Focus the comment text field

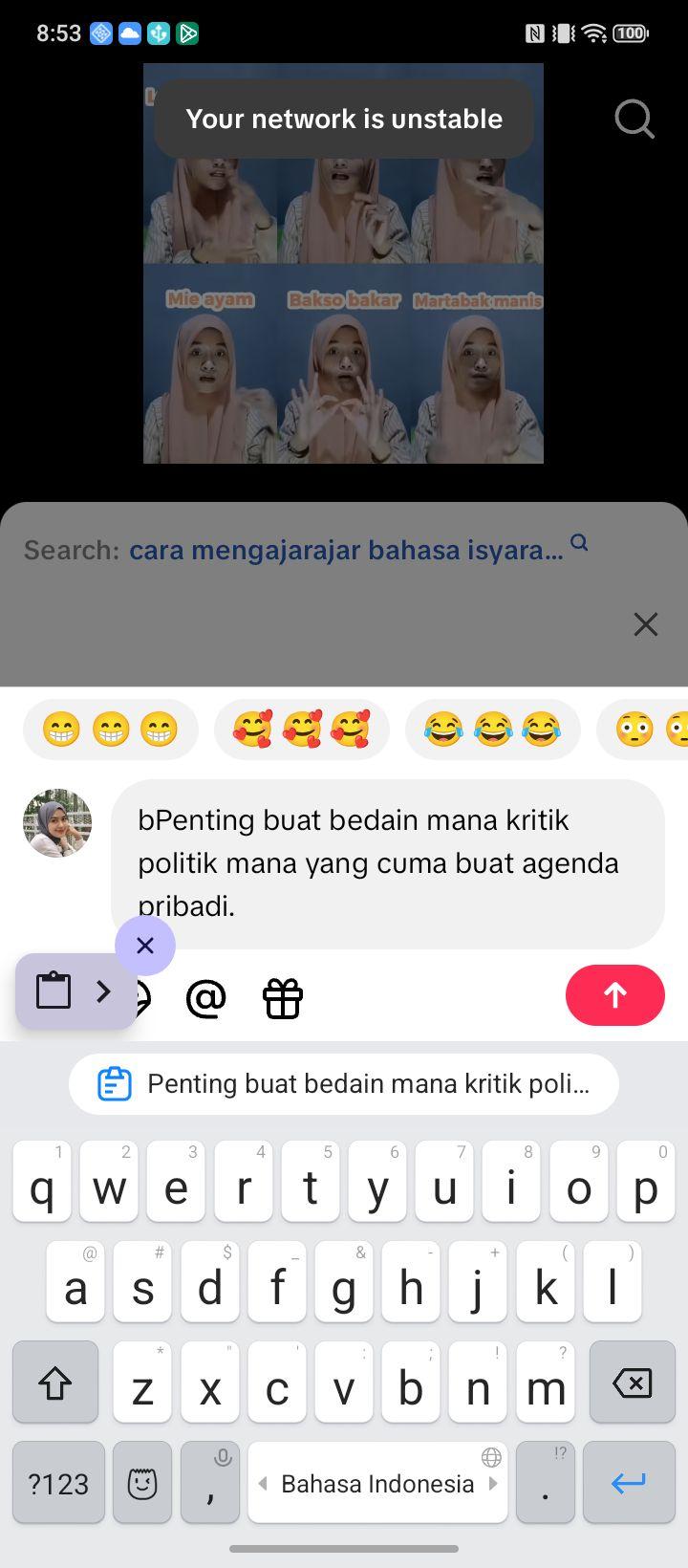(x=388, y=863)
